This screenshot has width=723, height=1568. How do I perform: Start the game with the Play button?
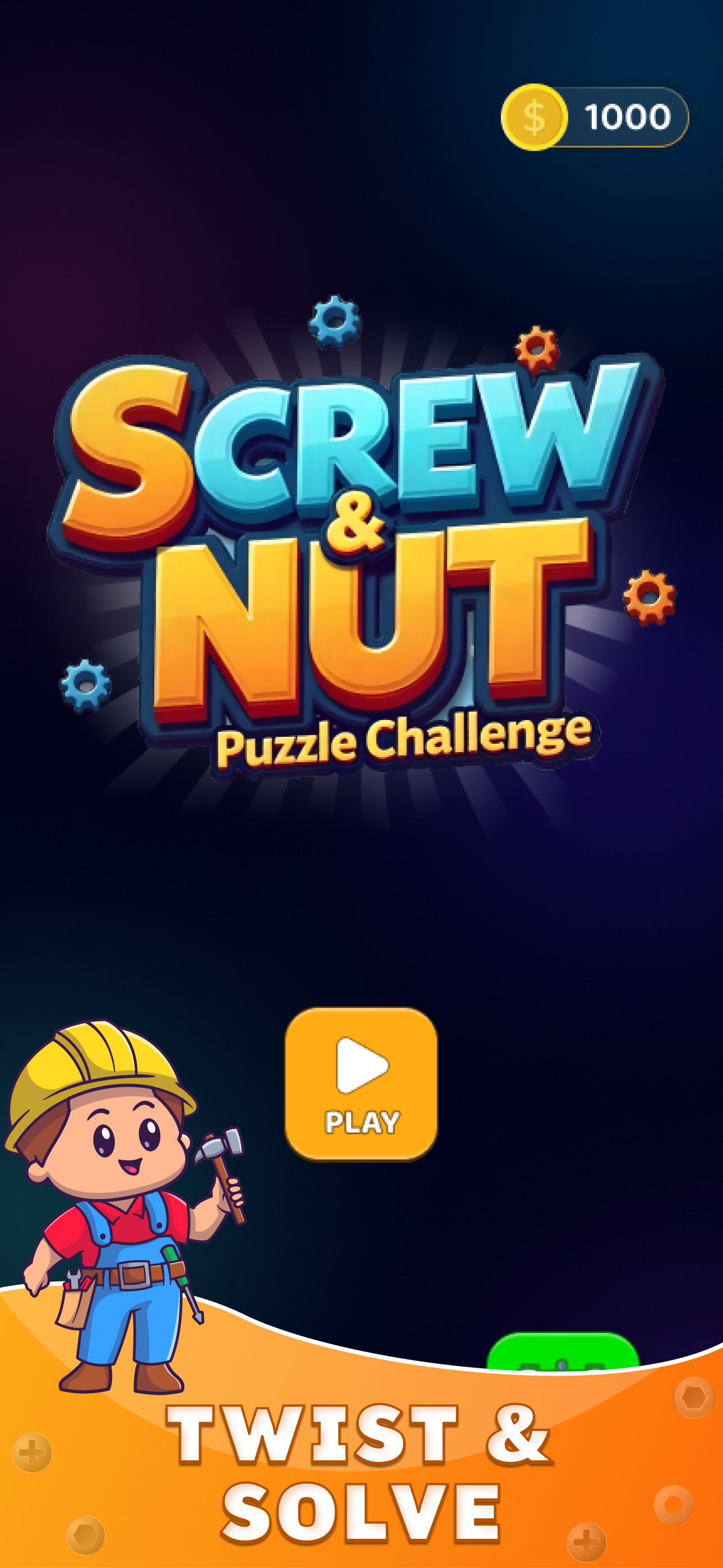(x=361, y=1083)
